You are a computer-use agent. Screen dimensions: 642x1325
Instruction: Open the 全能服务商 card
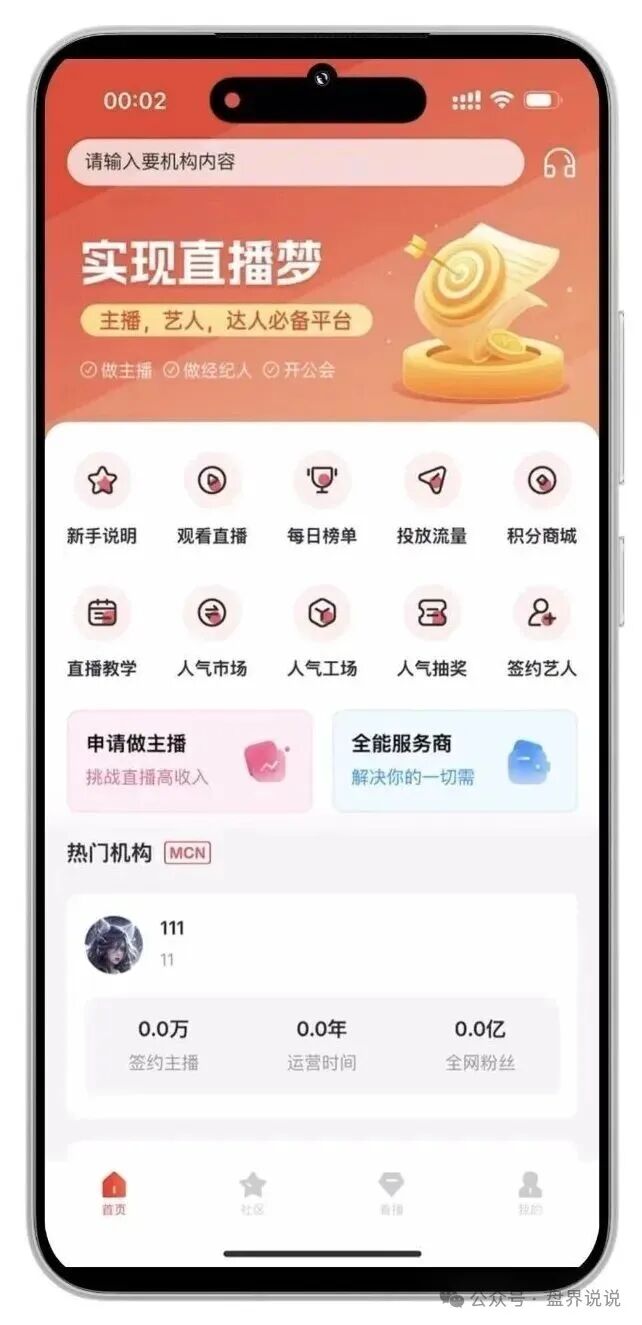coord(454,760)
